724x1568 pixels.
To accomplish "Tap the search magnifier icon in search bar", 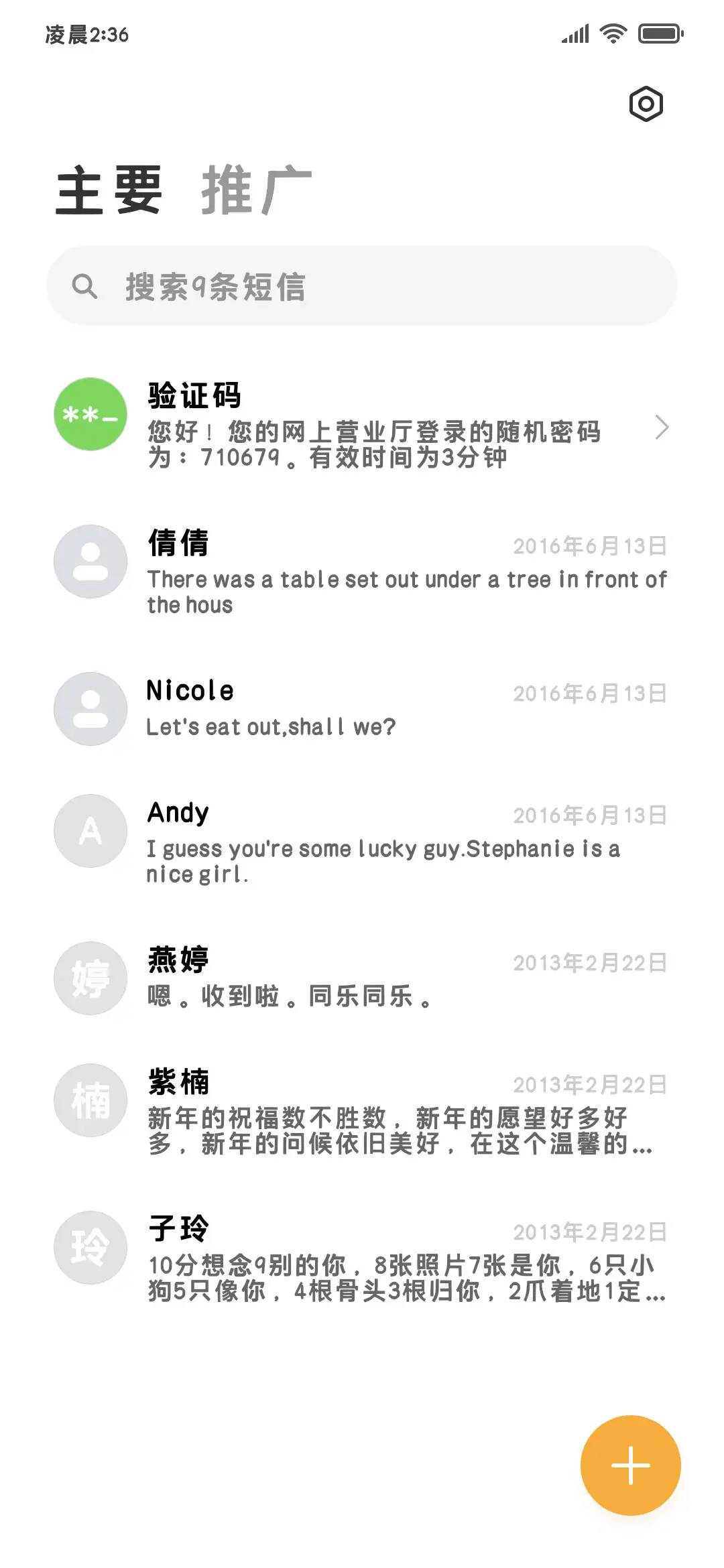I will click(x=85, y=287).
